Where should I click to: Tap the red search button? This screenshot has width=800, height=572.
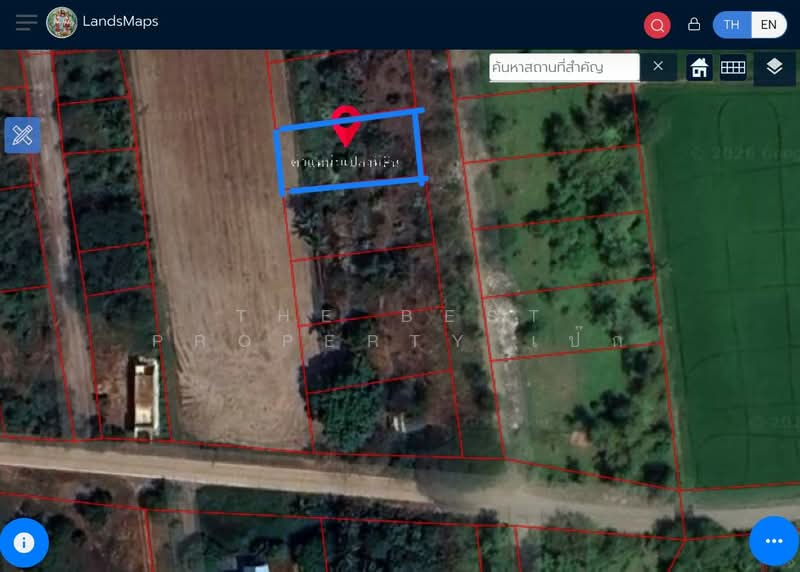point(657,25)
